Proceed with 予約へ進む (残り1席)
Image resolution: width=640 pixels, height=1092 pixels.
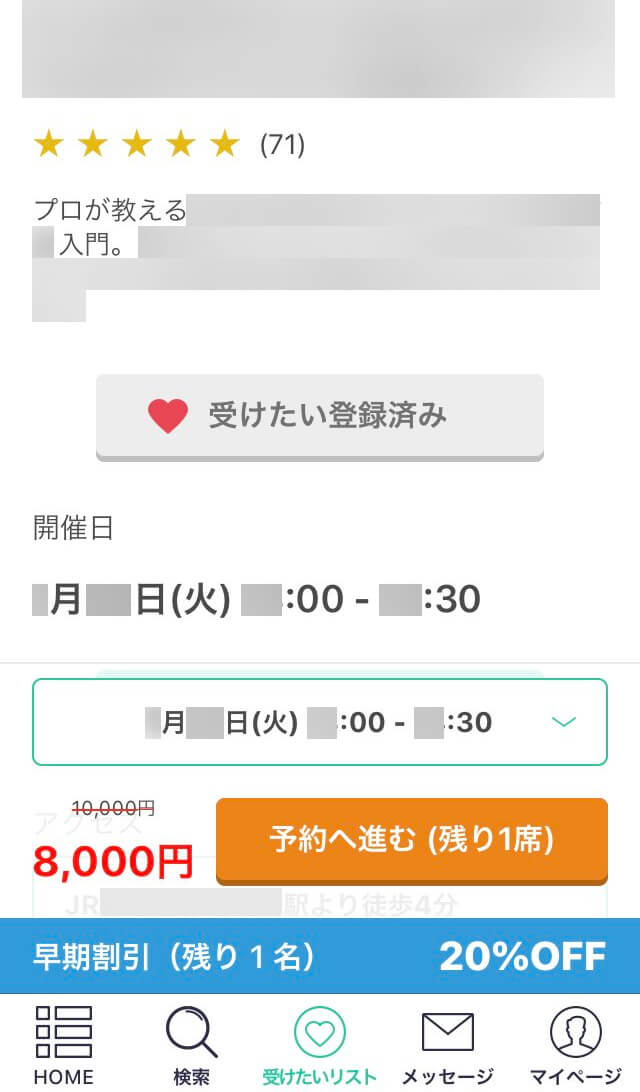411,840
